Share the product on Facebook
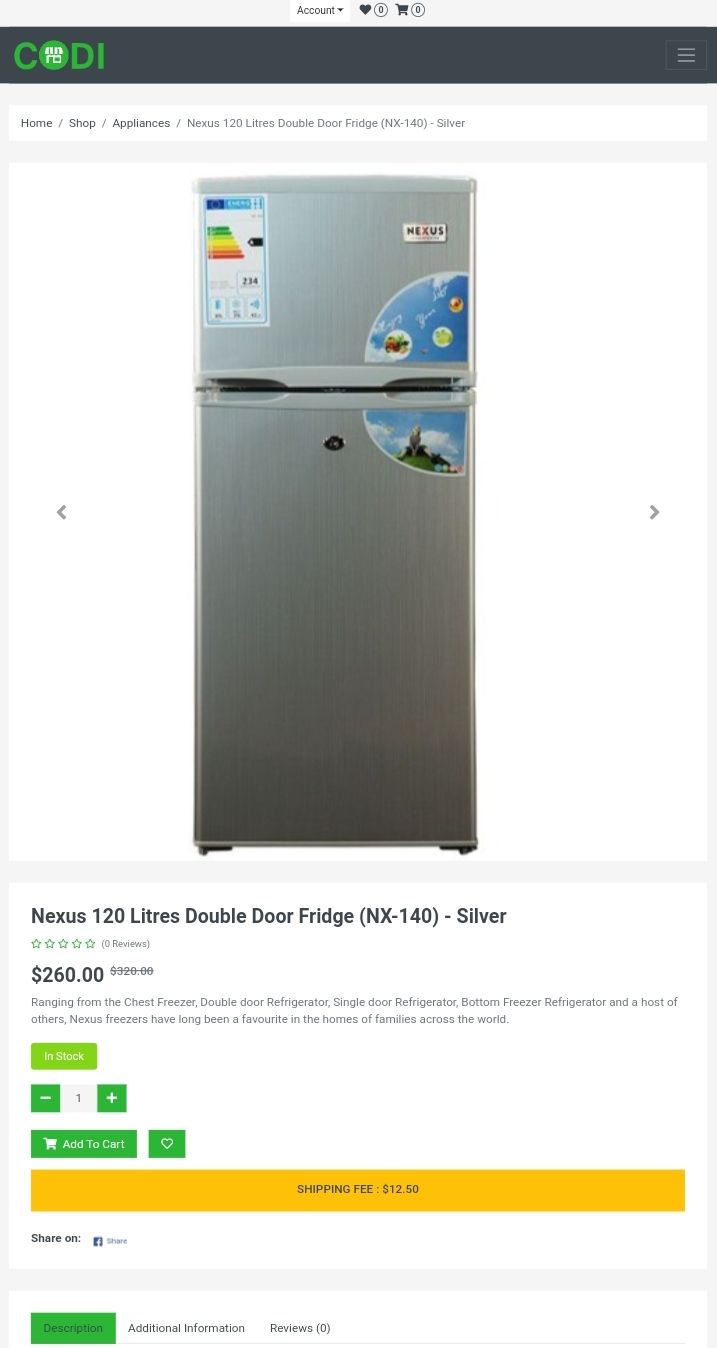 click(x=110, y=1241)
